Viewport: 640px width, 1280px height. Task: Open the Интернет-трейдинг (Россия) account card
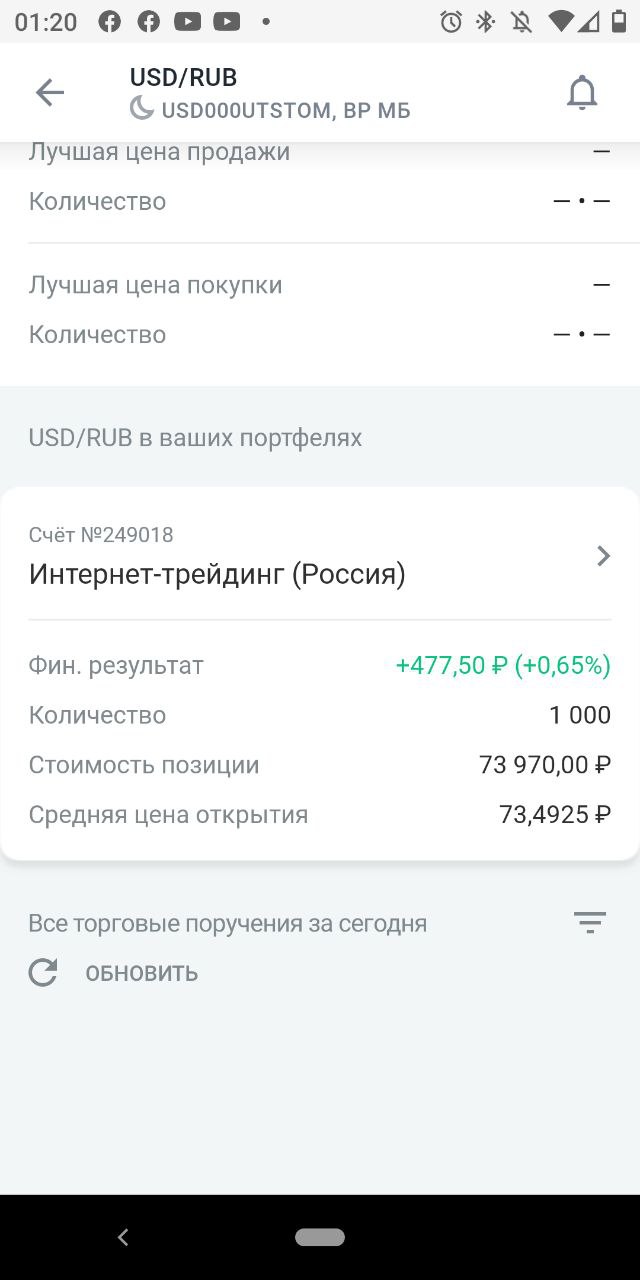pos(319,556)
